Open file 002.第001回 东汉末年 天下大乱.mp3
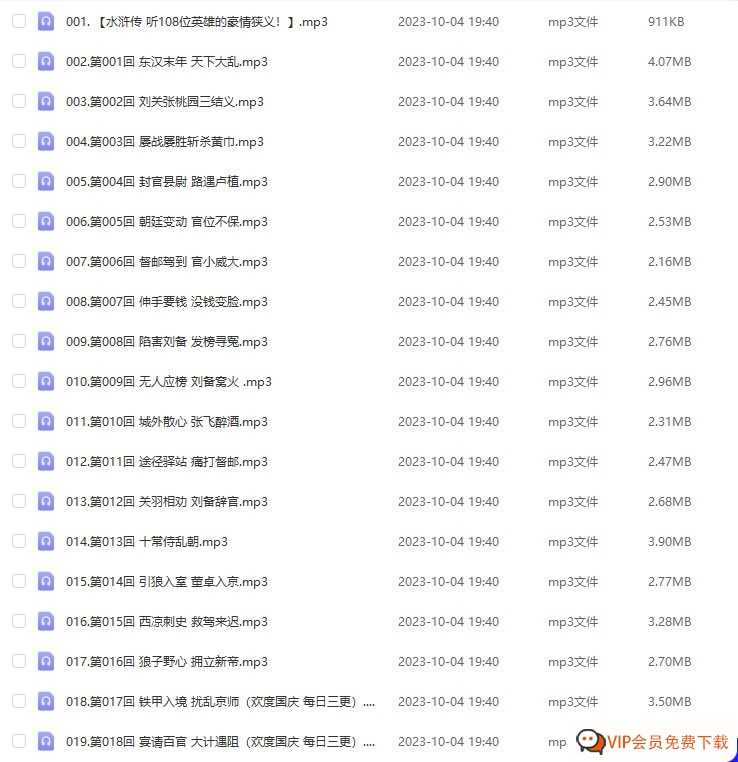Screen dimensions: 738x762 (166, 62)
